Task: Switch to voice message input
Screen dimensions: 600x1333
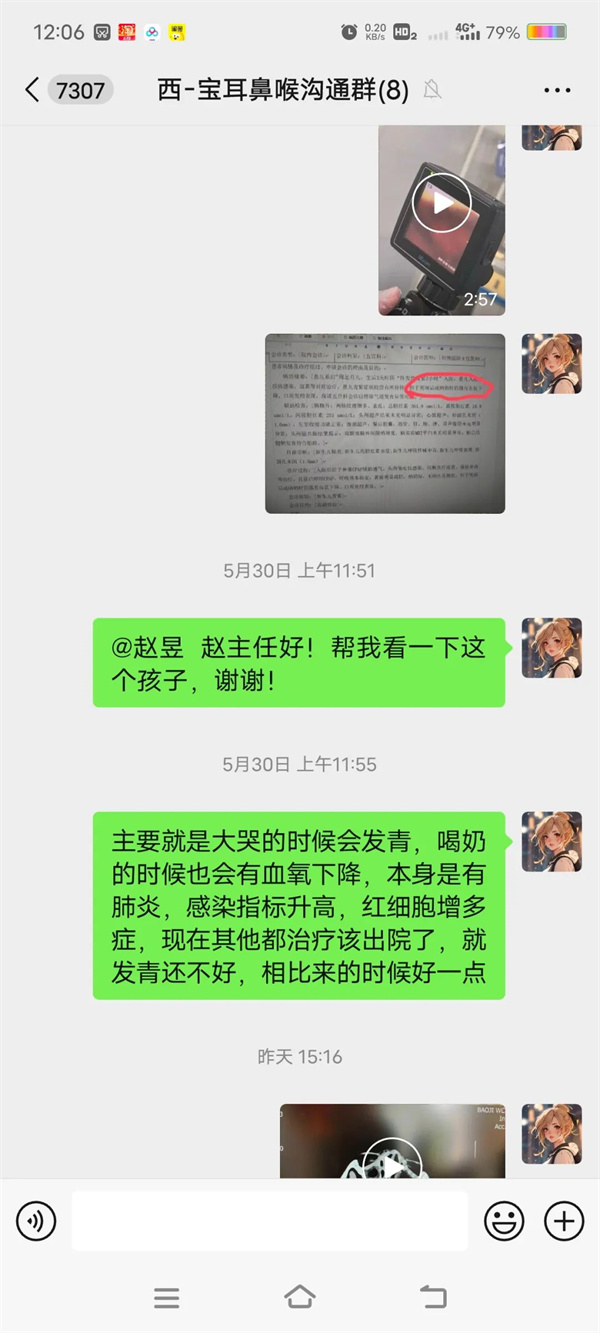Action: pyautogui.click(x=37, y=1221)
